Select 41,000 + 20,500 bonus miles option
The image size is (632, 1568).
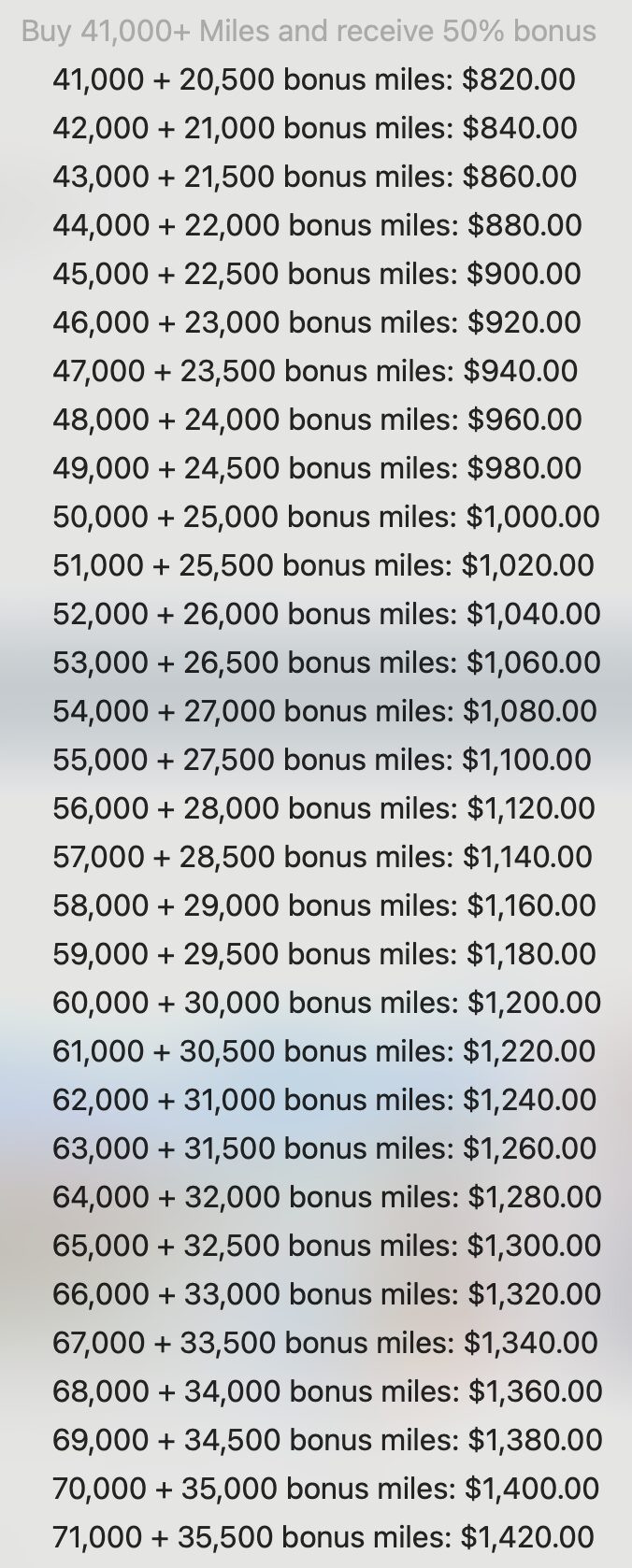(x=314, y=79)
